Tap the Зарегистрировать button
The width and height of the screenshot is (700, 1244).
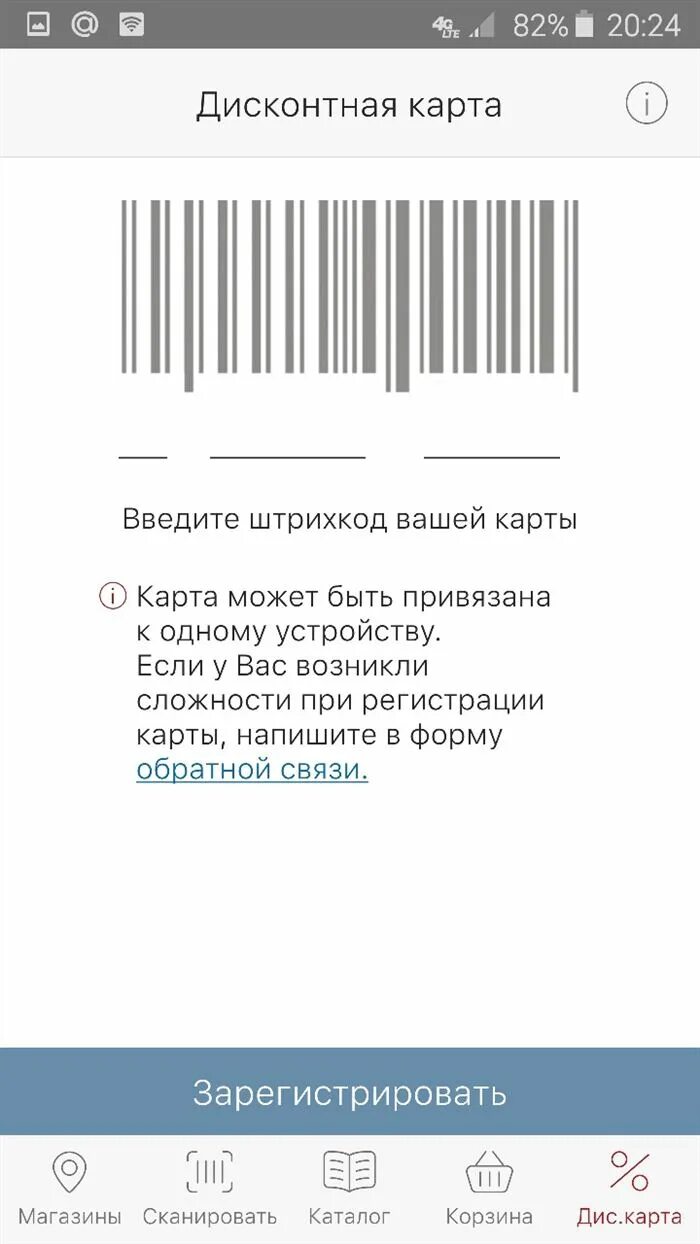(350, 1092)
